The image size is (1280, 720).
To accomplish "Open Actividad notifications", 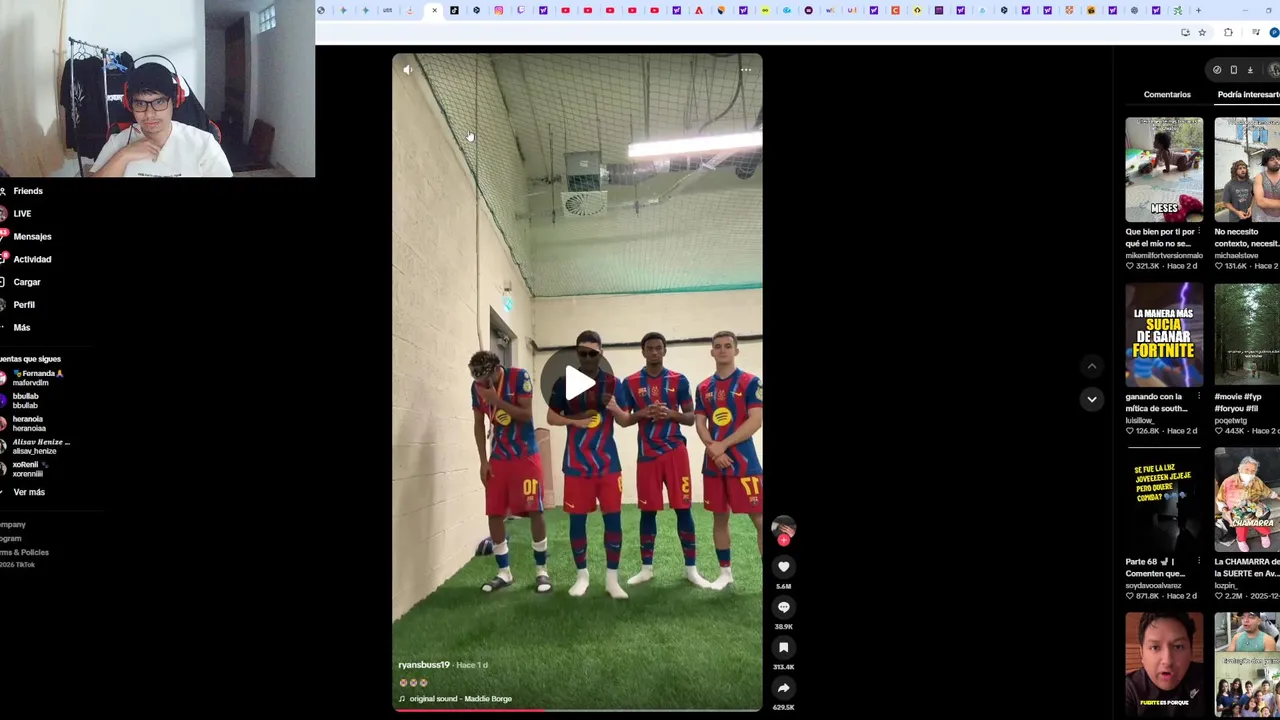I will pyautogui.click(x=32, y=259).
